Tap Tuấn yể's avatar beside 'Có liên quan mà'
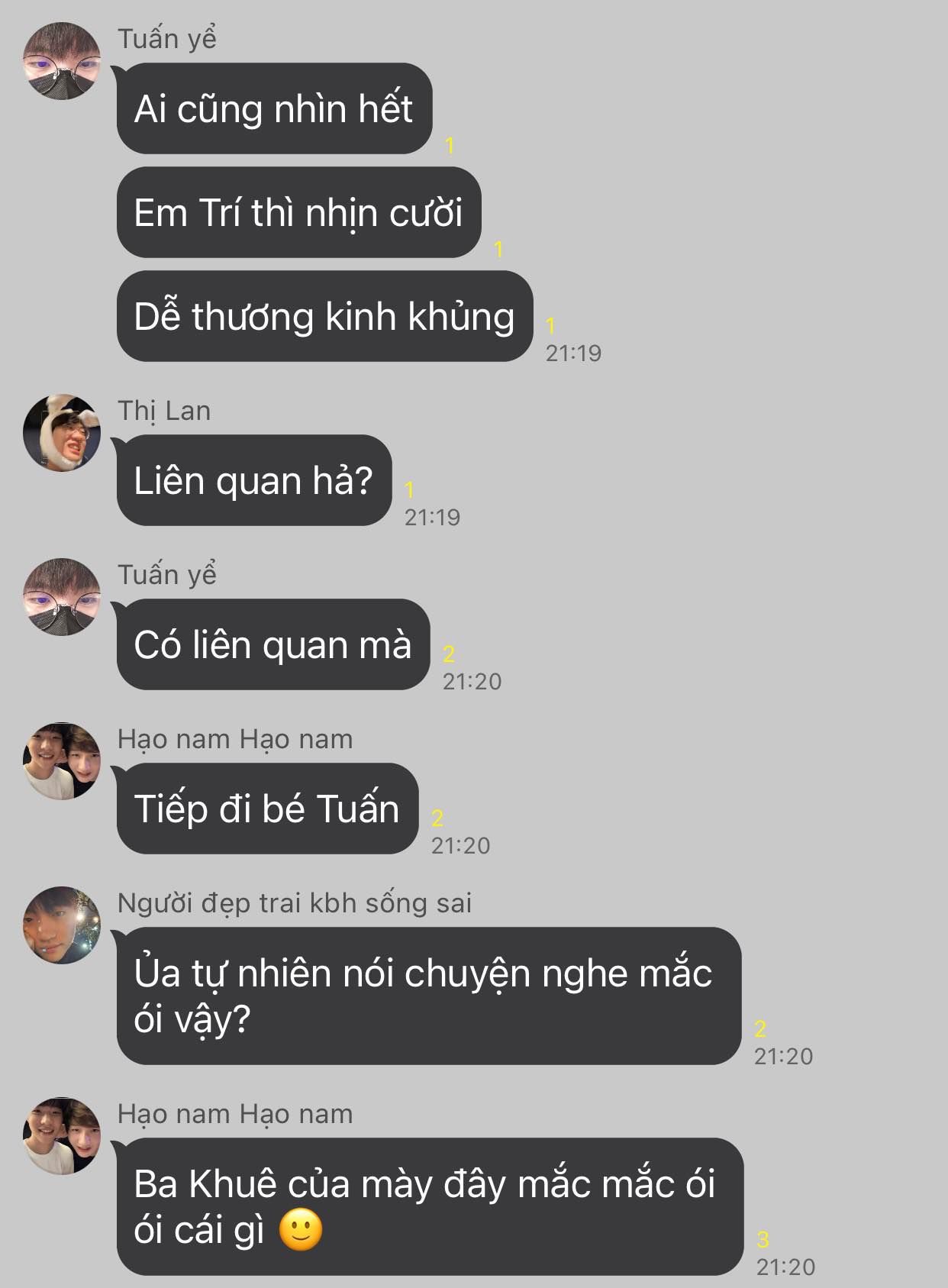Viewport: 948px width, 1288px height. (62, 597)
